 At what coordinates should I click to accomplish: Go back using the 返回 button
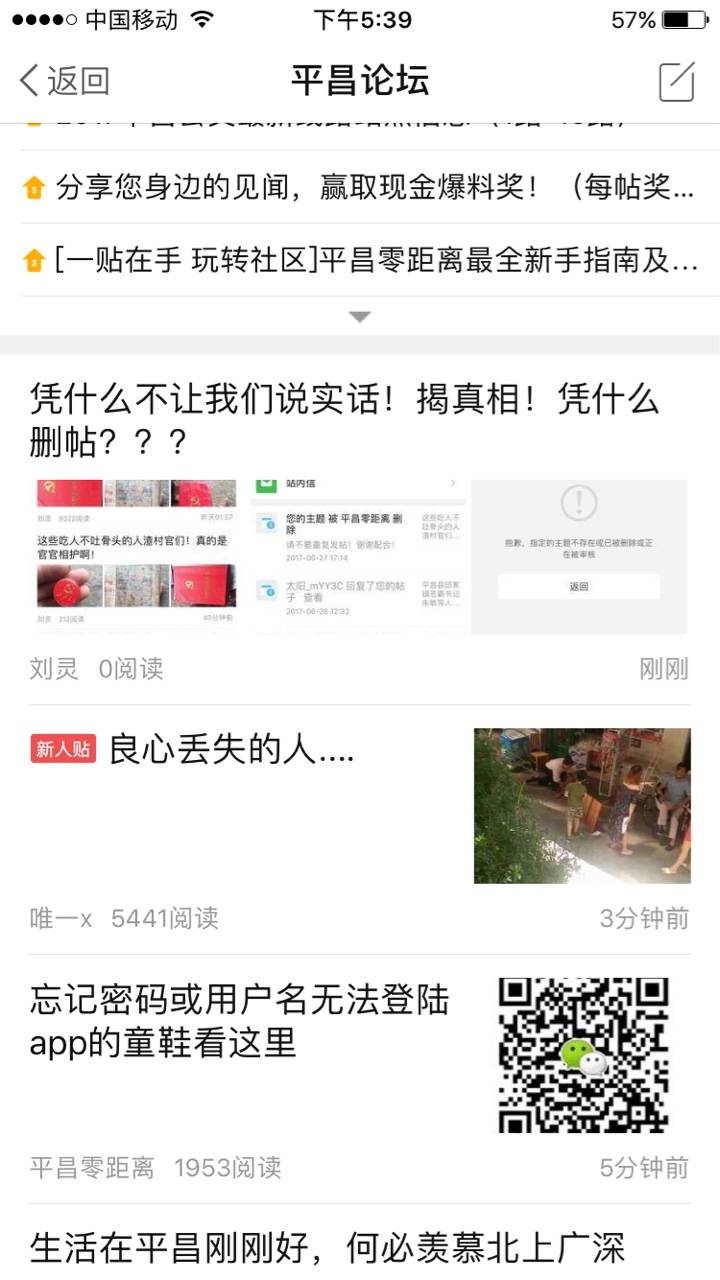[x=65, y=81]
